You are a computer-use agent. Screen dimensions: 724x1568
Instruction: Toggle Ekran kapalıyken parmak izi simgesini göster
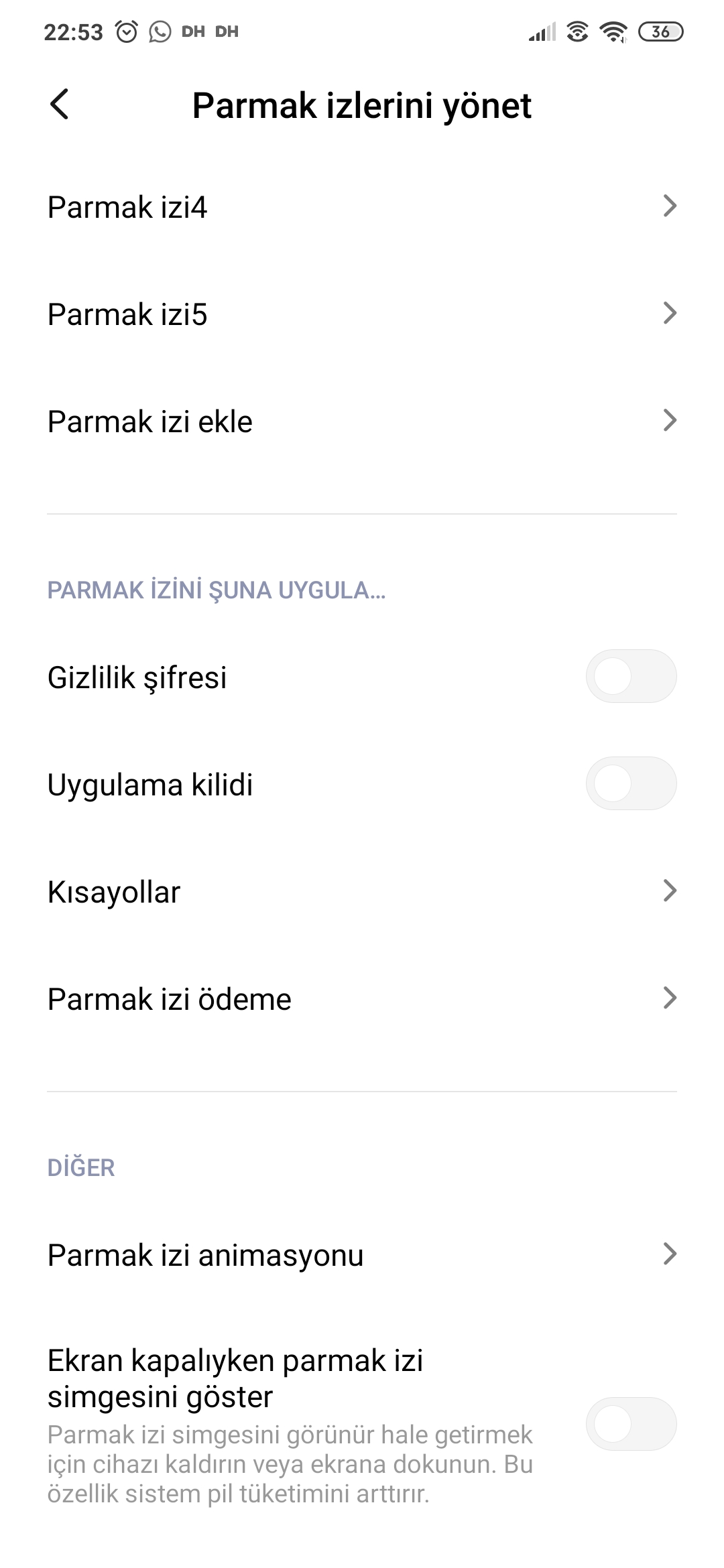(x=631, y=1424)
